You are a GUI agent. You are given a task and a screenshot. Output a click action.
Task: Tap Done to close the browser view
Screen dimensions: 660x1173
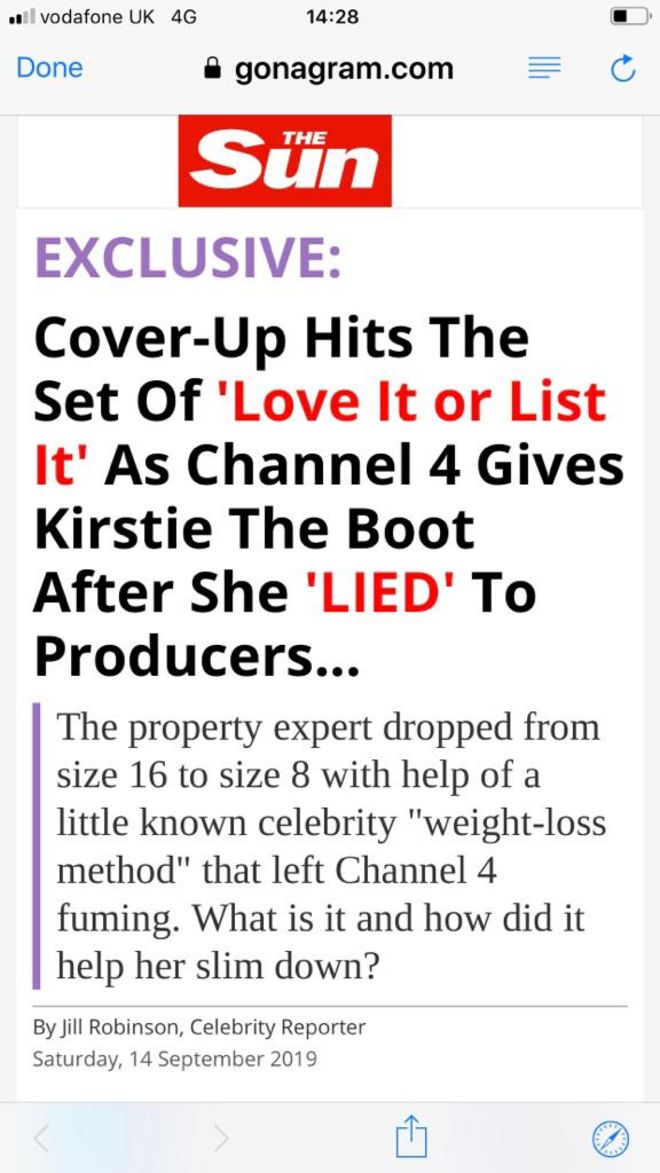pyautogui.click(x=49, y=68)
